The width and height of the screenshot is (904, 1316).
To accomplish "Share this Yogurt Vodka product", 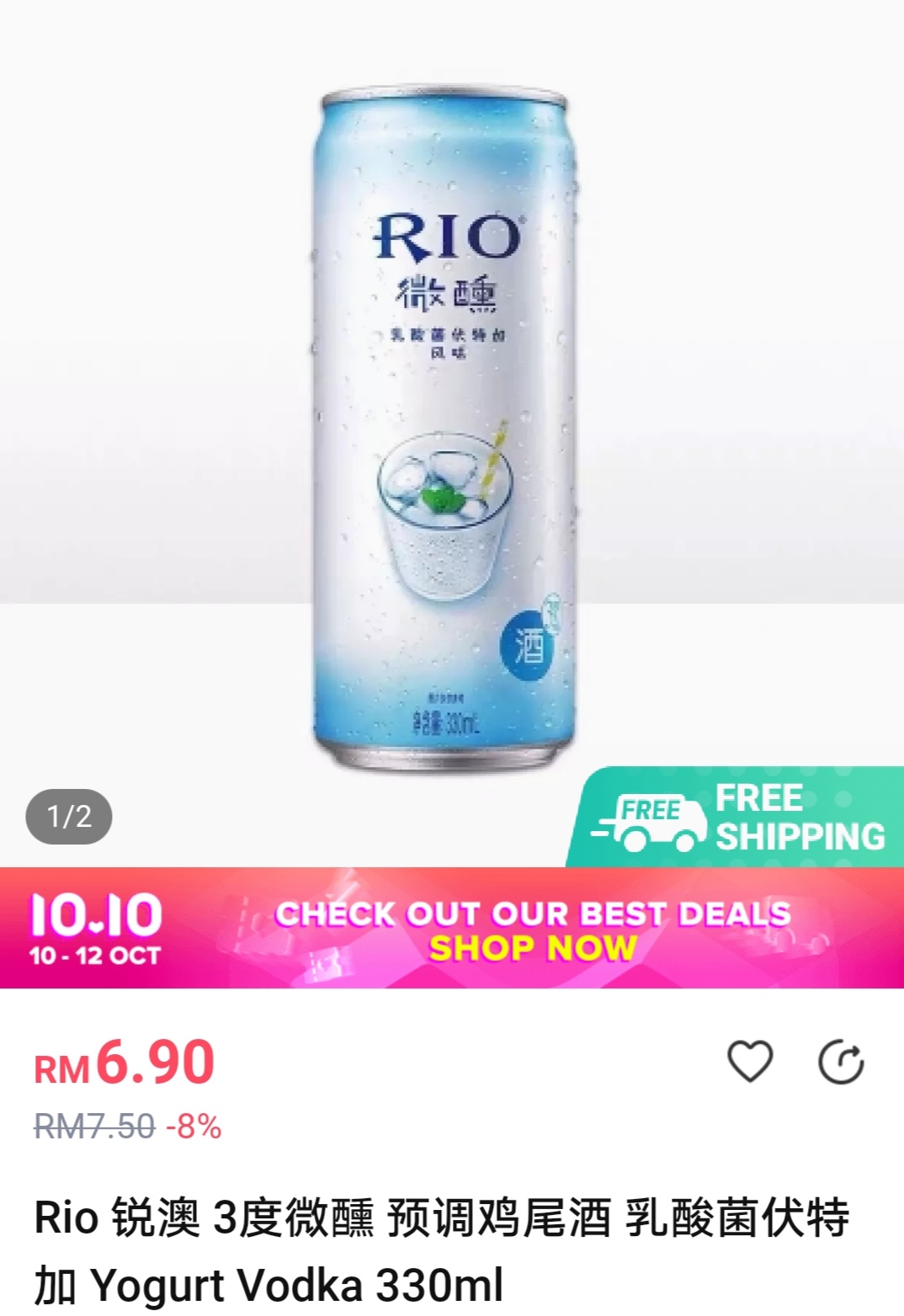I will [x=841, y=1062].
